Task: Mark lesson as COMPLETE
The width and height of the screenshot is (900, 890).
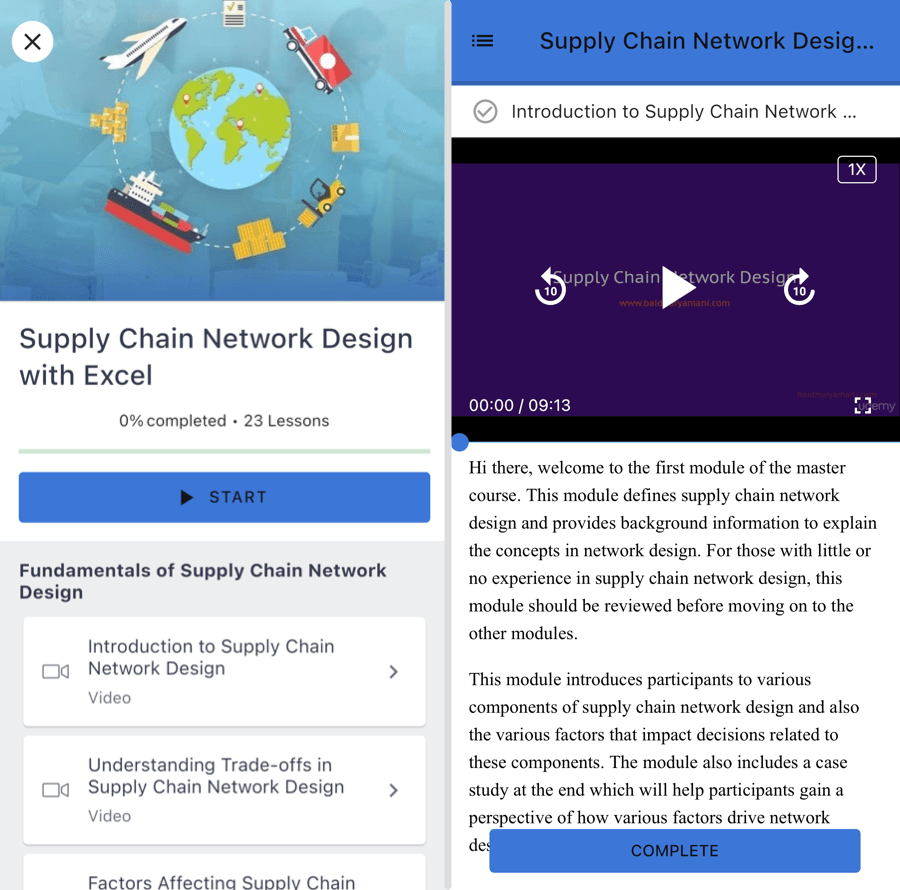Action: [x=674, y=850]
